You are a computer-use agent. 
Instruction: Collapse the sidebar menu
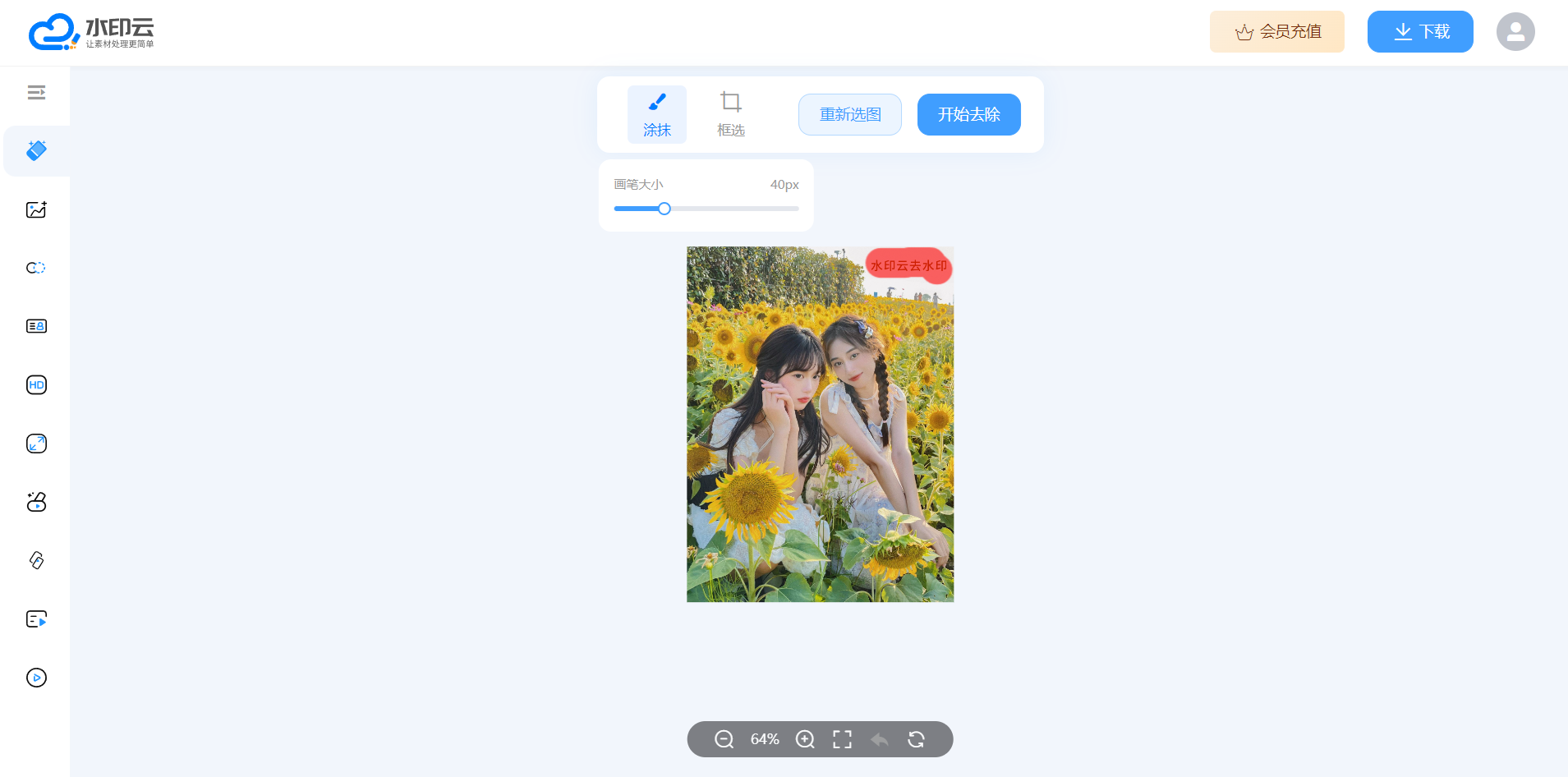click(36, 93)
